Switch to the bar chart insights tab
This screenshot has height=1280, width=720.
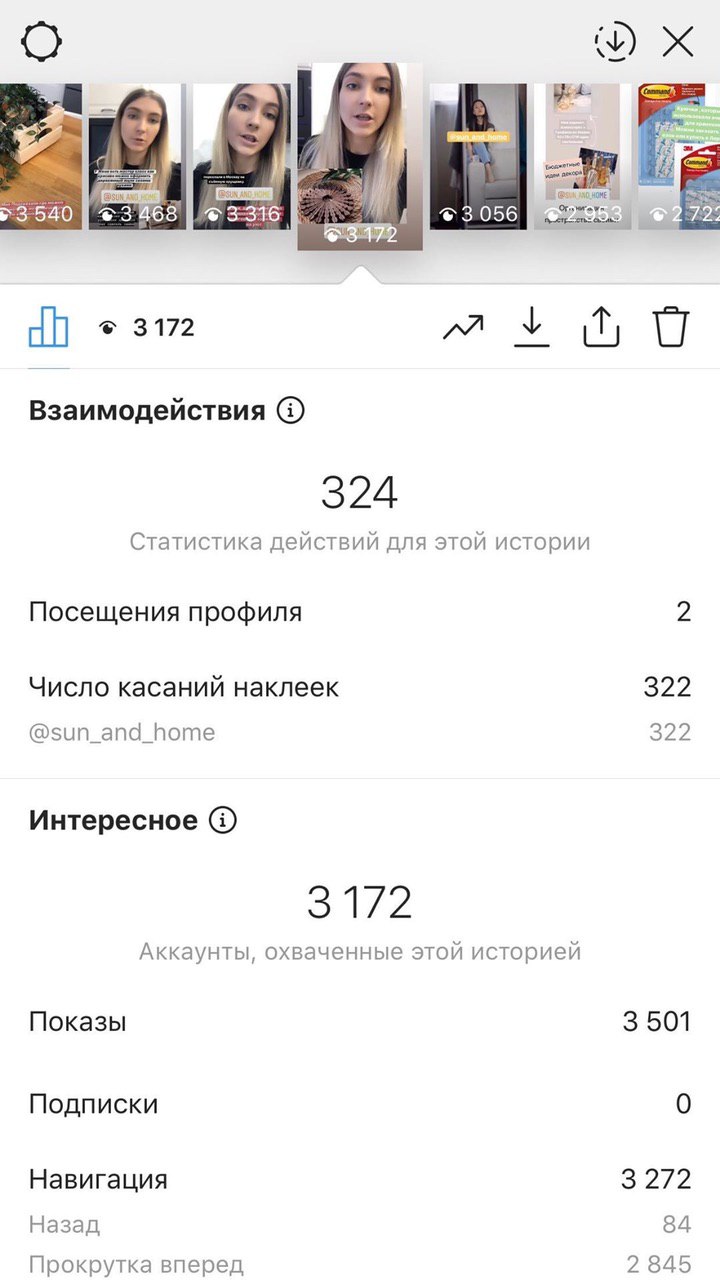48,327
